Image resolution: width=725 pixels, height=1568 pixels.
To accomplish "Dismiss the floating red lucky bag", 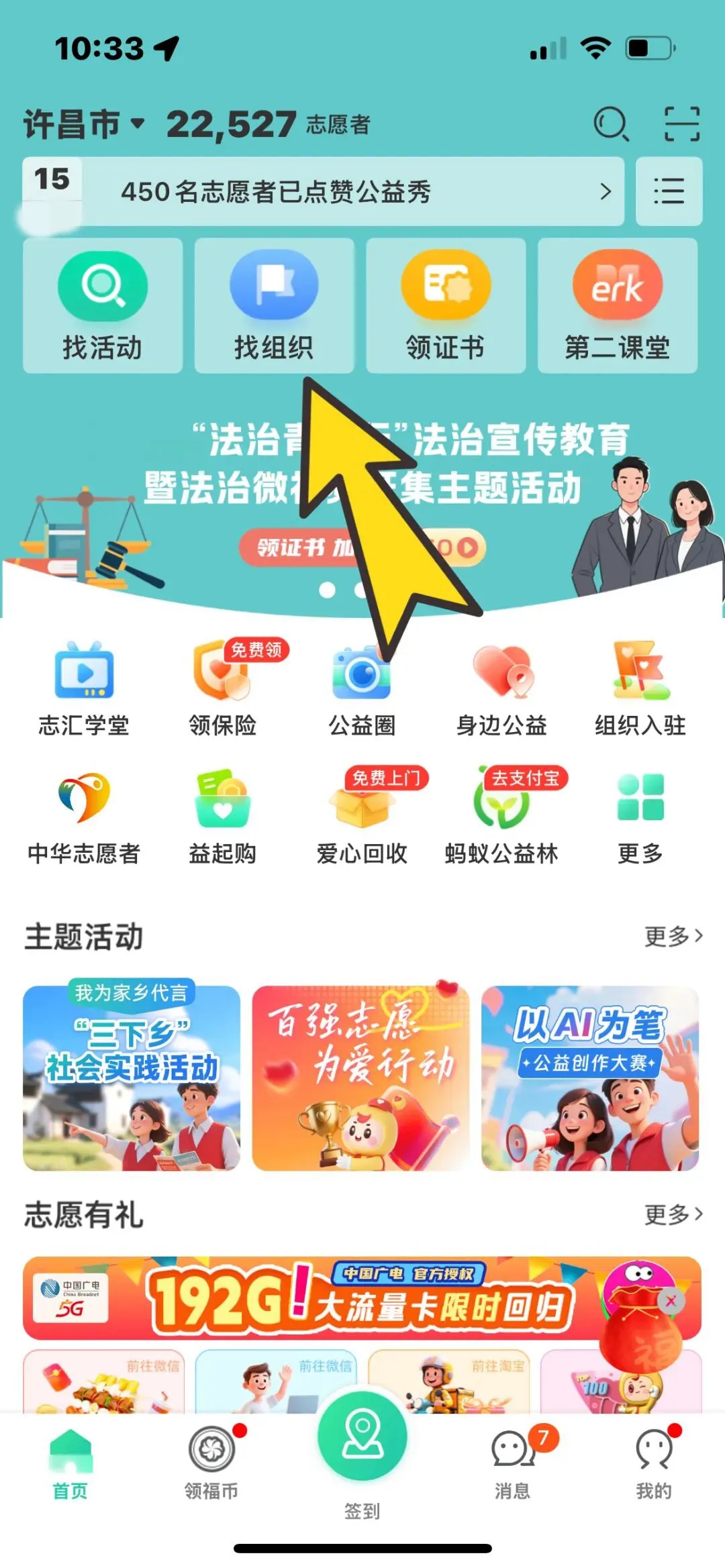I will point(671,1302).
